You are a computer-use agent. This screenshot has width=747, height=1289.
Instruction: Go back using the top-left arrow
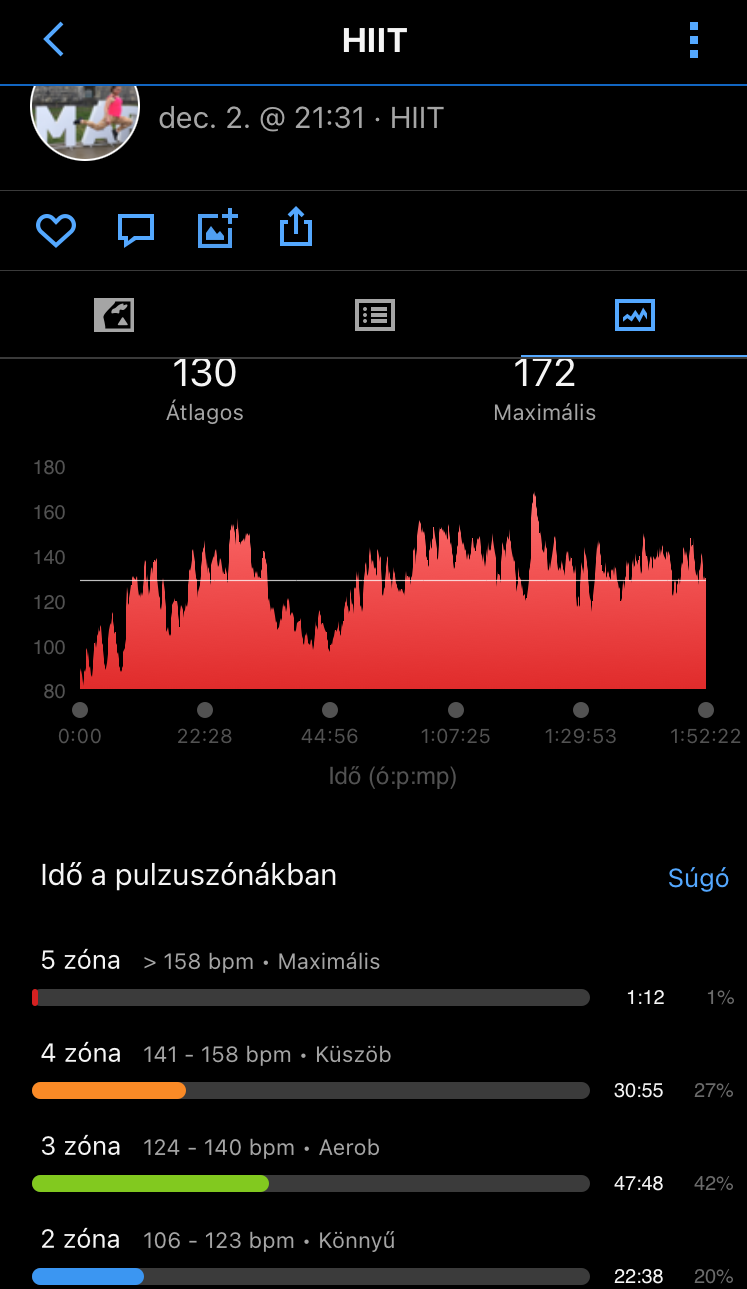click(x=54, y=40)
